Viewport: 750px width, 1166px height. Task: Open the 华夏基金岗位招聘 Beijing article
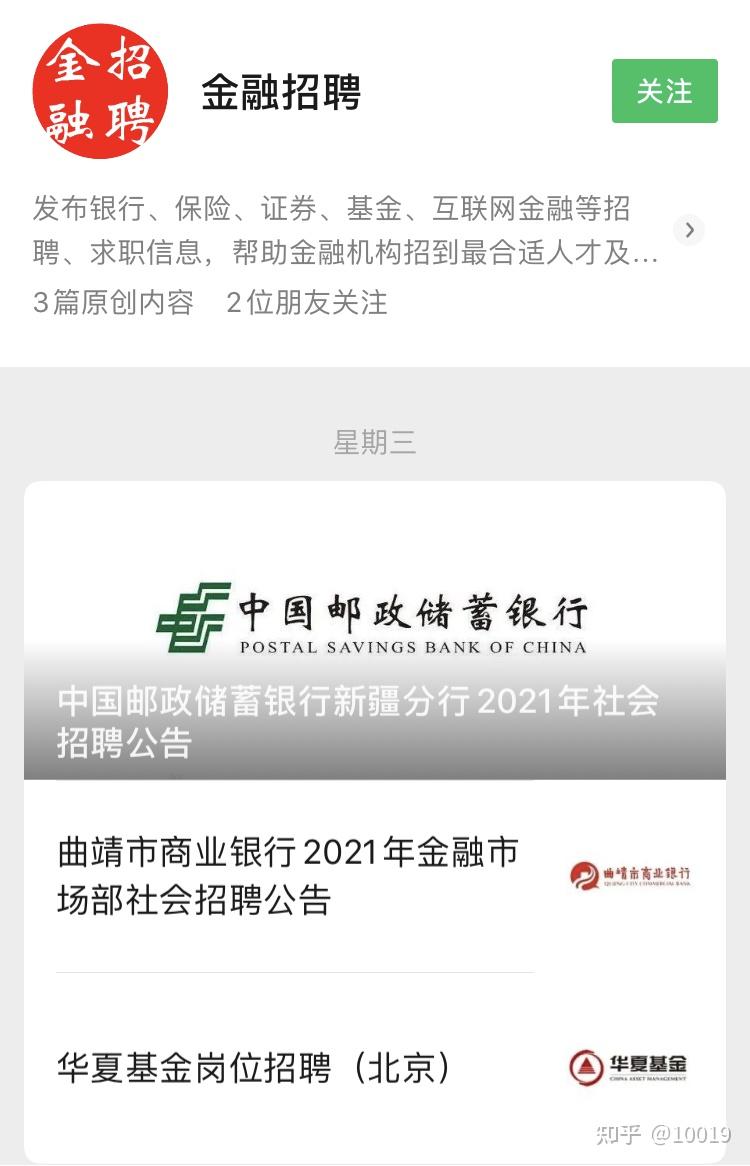coord(255,1068)
